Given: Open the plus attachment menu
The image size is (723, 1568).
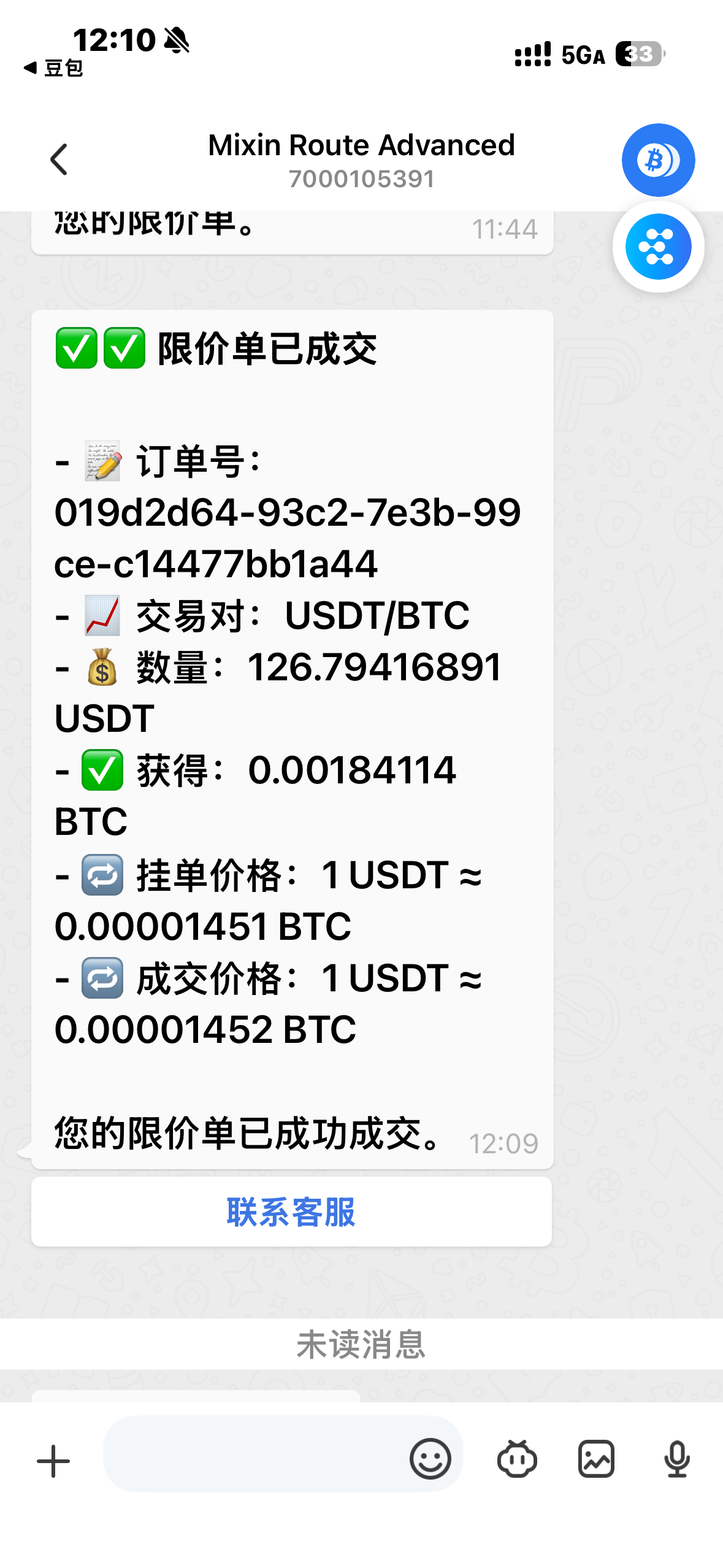Looking at the screenshot, I should 54,1461.
